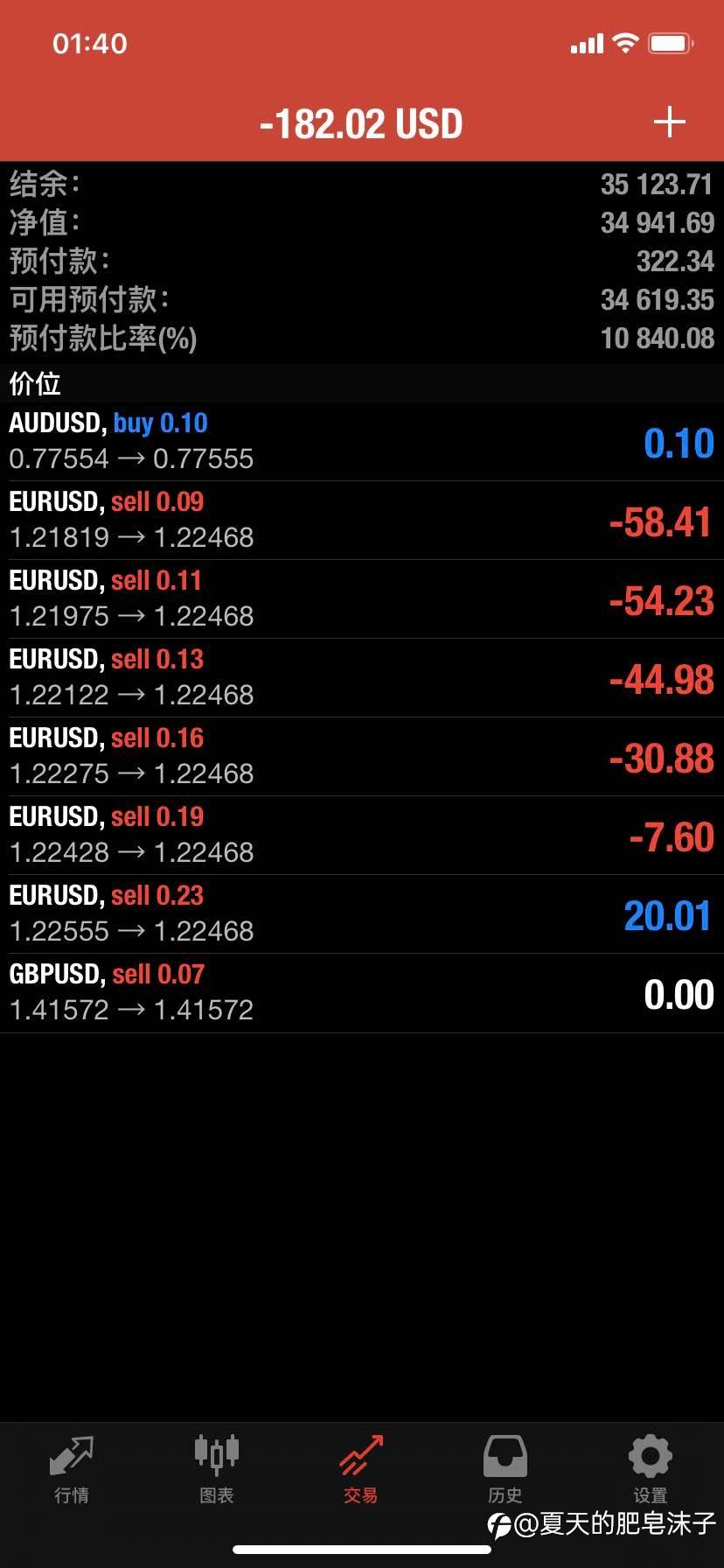The height and width of the screenshot is (1568, 724).
Task: Tap the plus icon for new order
Action: coord(669,122)
